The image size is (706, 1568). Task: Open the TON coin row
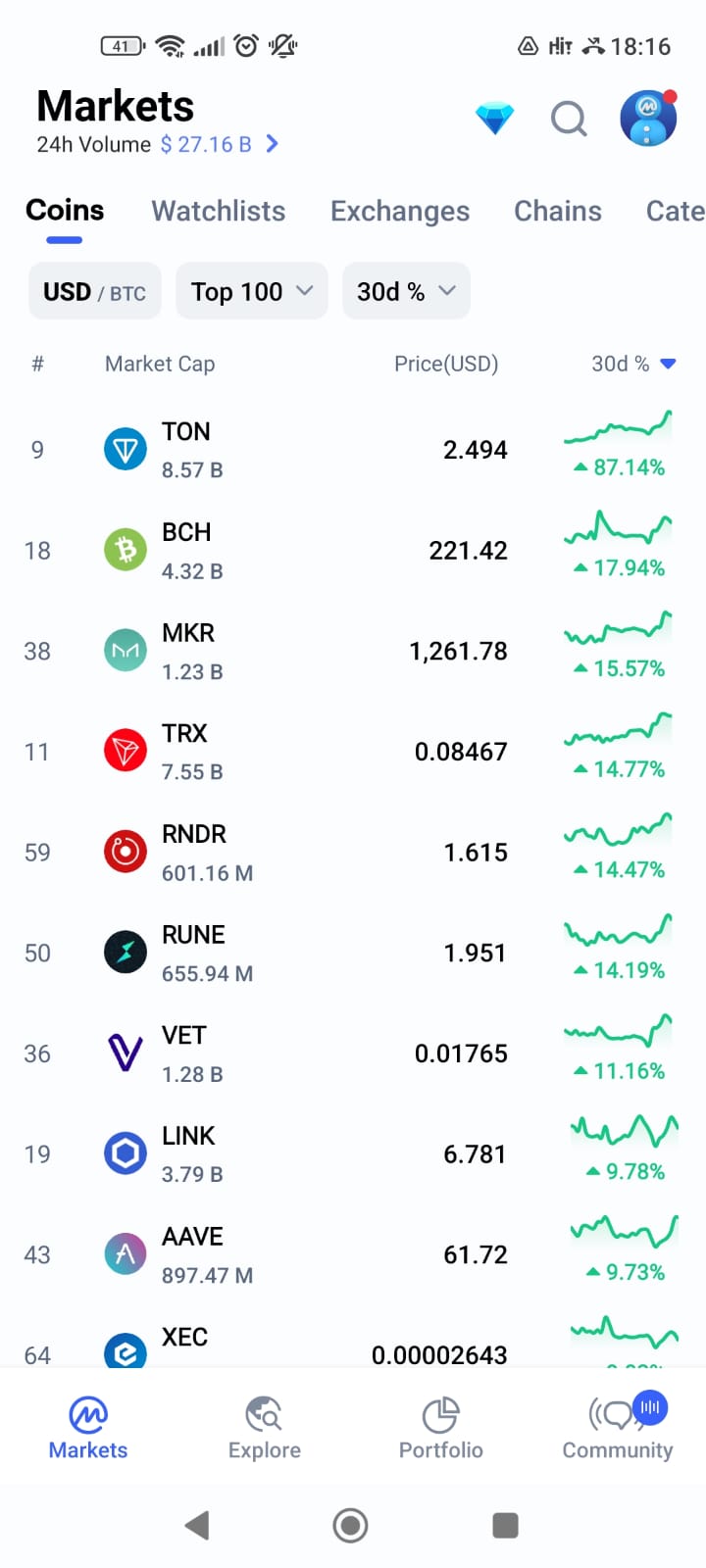[353, 450]
